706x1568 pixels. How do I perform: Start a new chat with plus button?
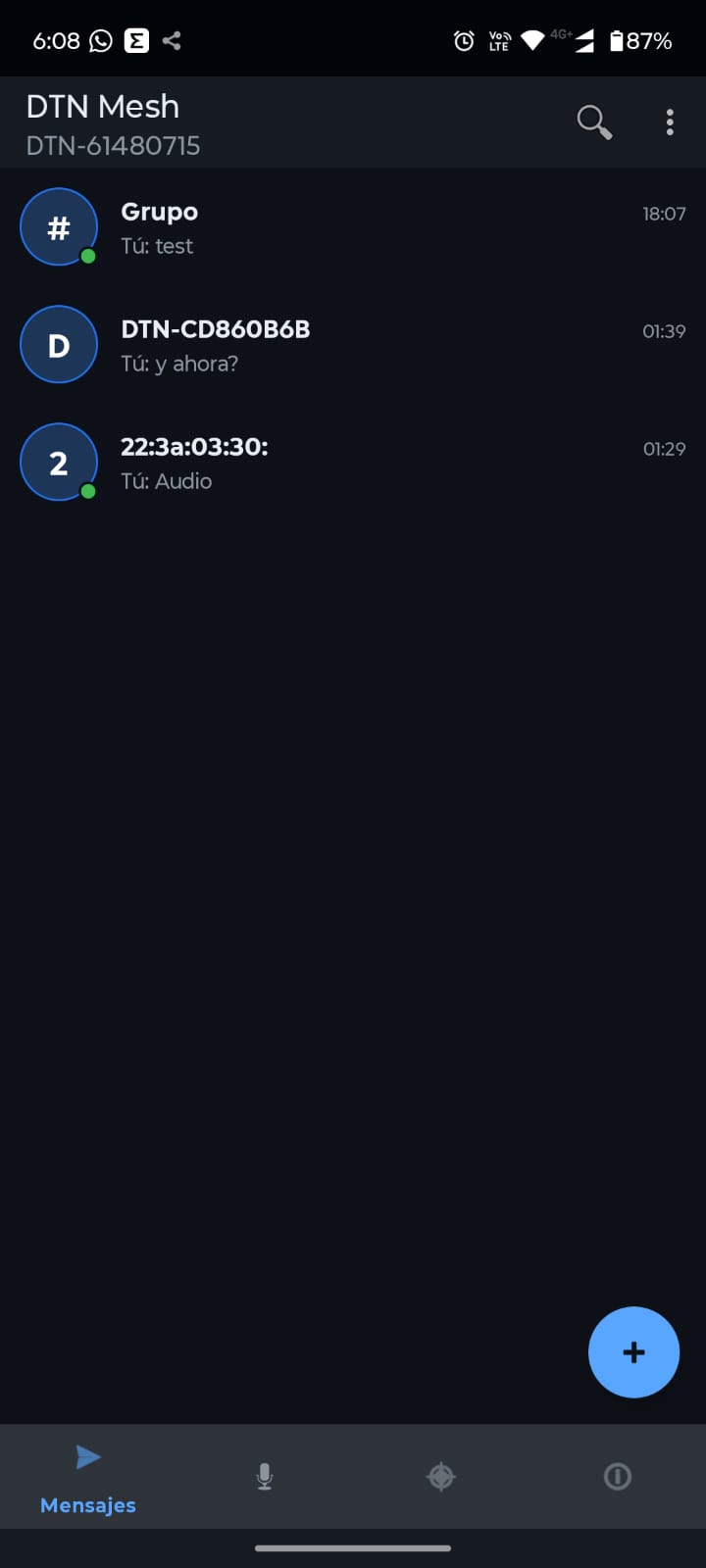(633, 1352)
